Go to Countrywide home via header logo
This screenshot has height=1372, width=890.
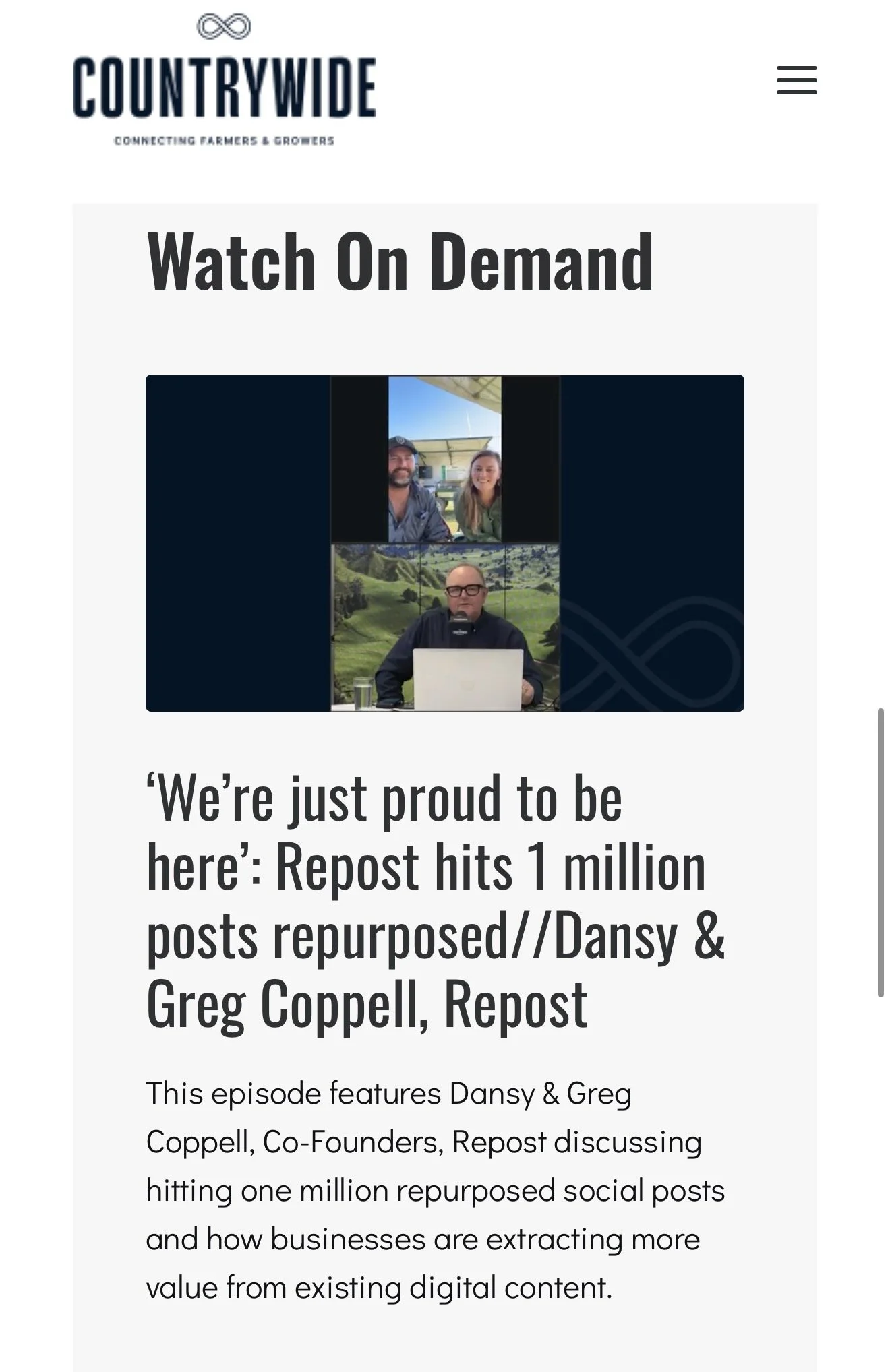pyautogui.click(x=224, y=80)
